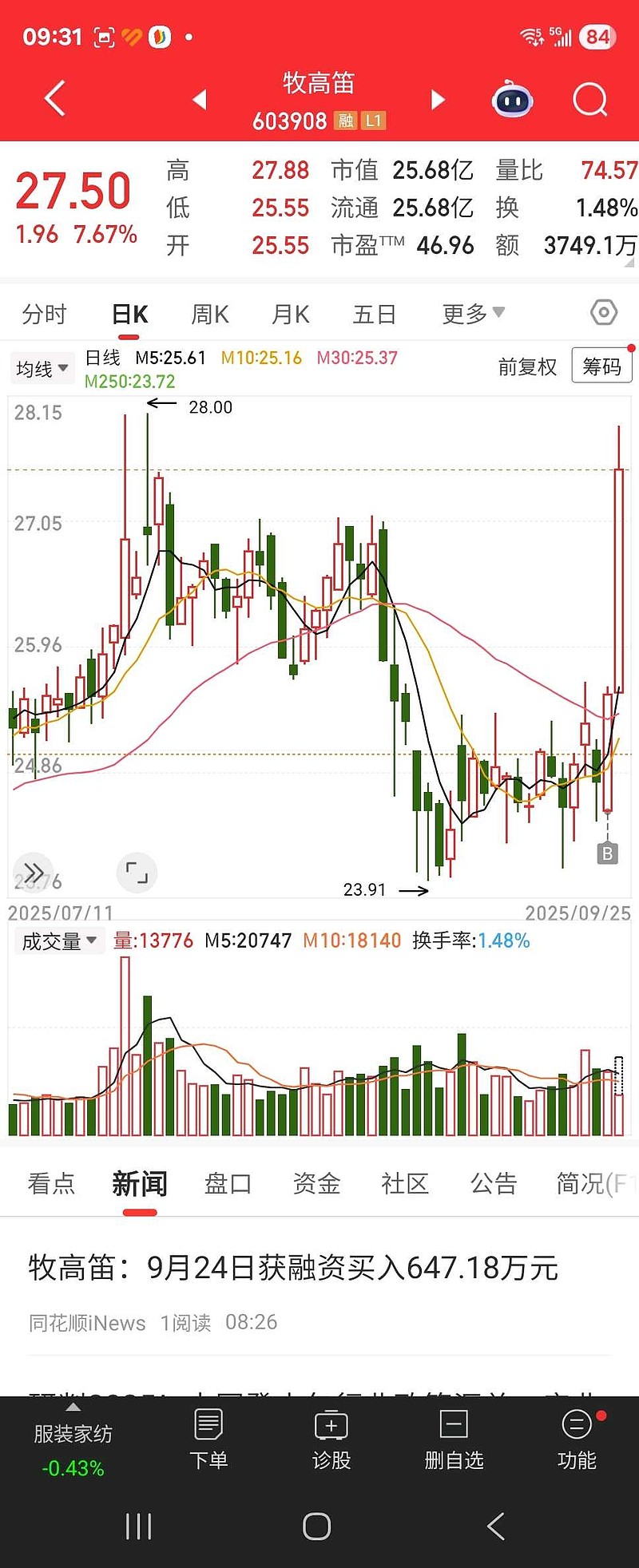Open the 均线 indicator dropdown
Viewport: 639px width, 1568px height.
coord(42,369)
